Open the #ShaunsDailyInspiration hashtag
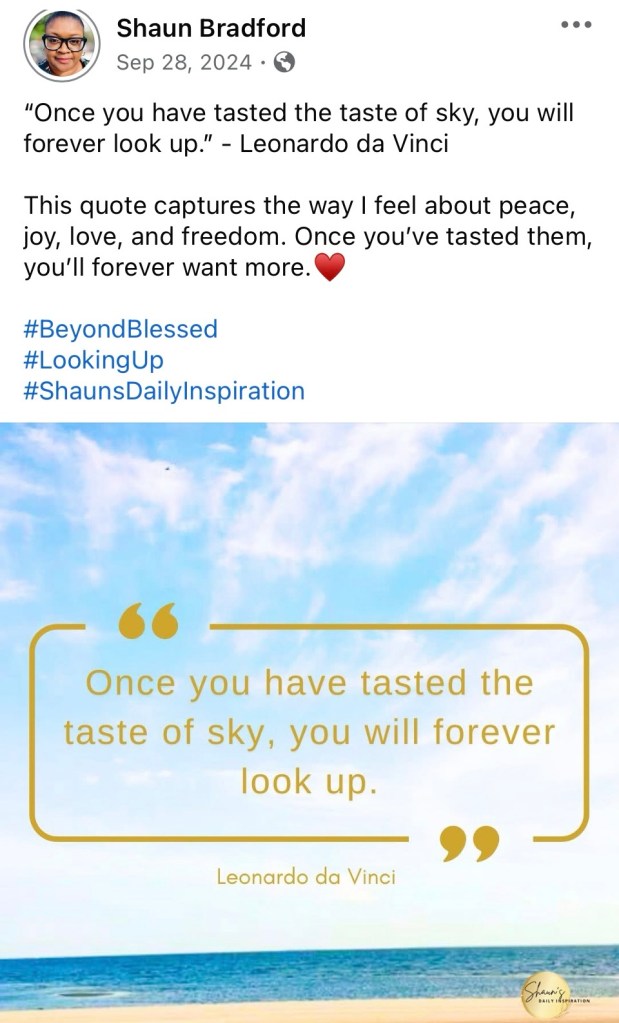The height and width of the screenshot is (1023, 619). (x=164, y=390)
